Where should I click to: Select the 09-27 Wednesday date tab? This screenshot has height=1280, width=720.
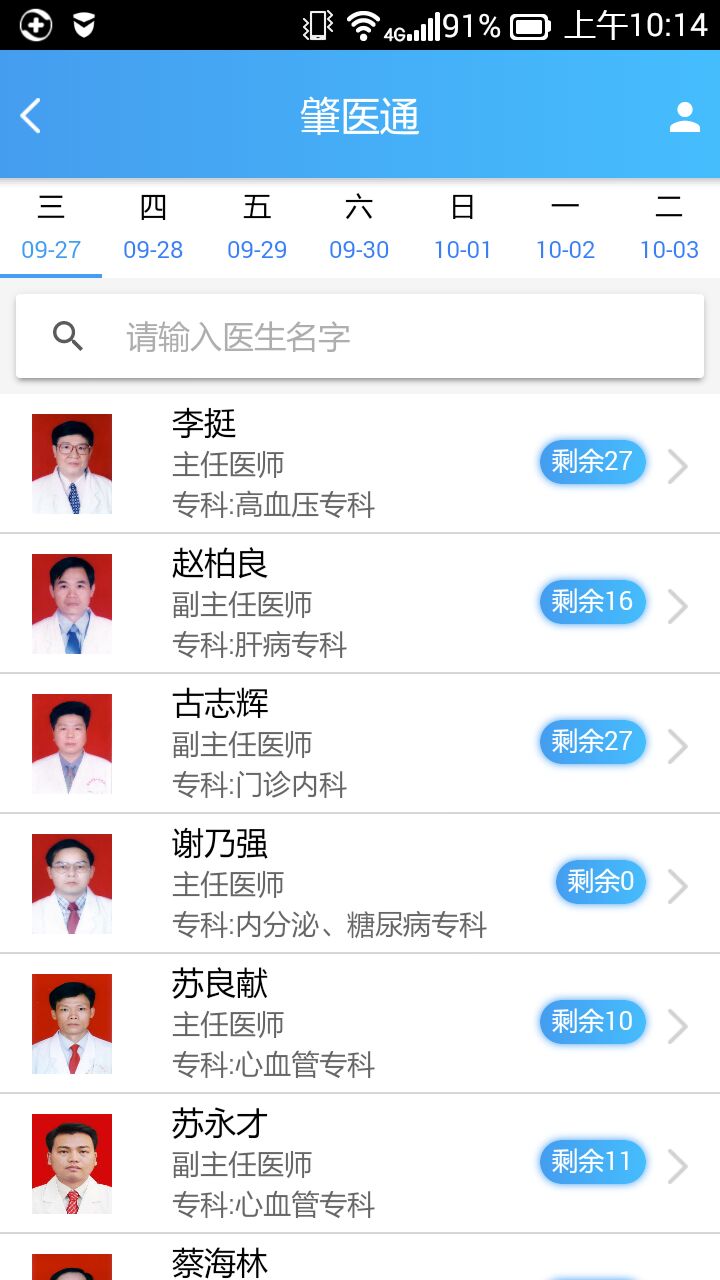(51, 228)
